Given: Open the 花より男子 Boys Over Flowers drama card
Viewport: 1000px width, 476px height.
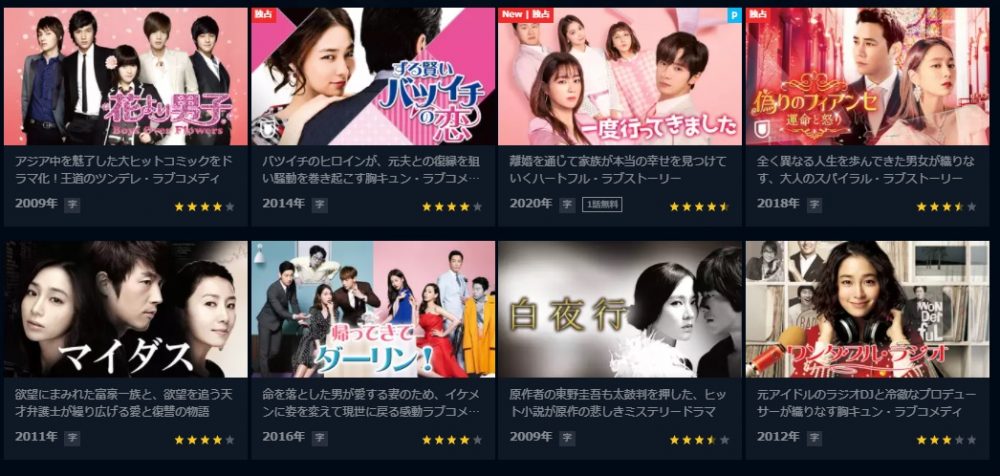Looking at the screenshot, I should (x=126, y=78).
